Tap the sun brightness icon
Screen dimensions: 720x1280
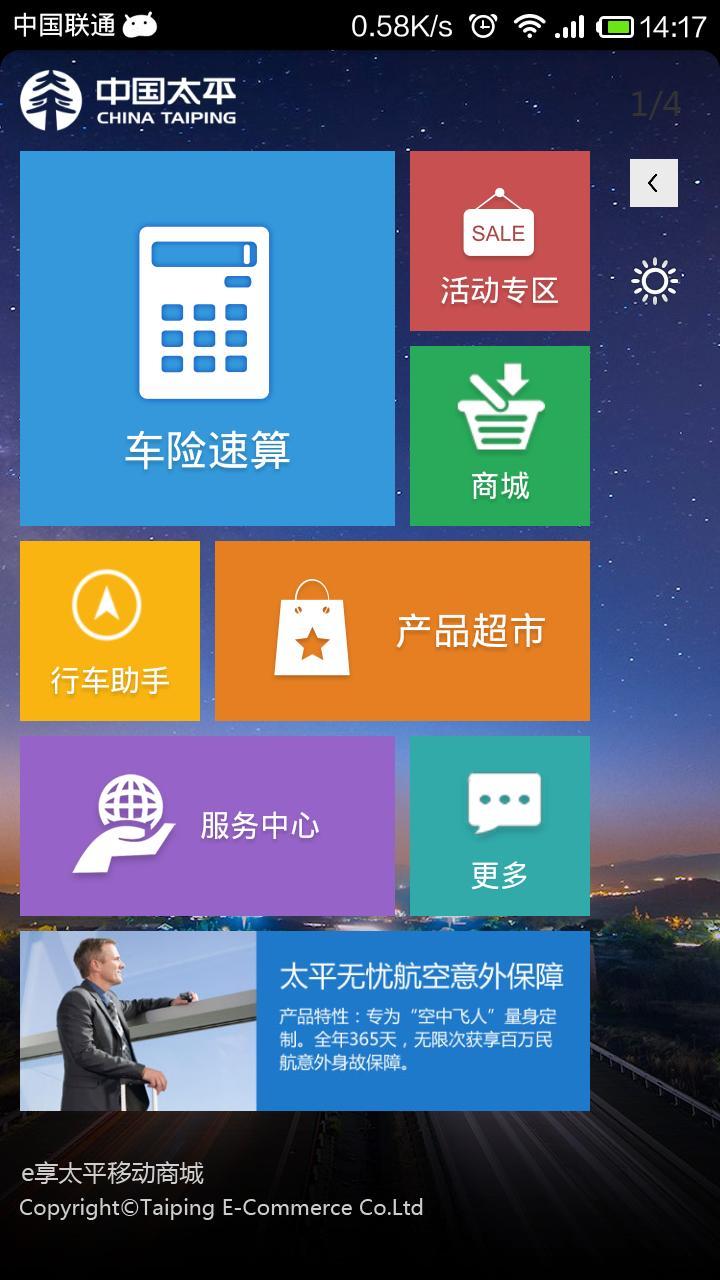tap(655, 282)
